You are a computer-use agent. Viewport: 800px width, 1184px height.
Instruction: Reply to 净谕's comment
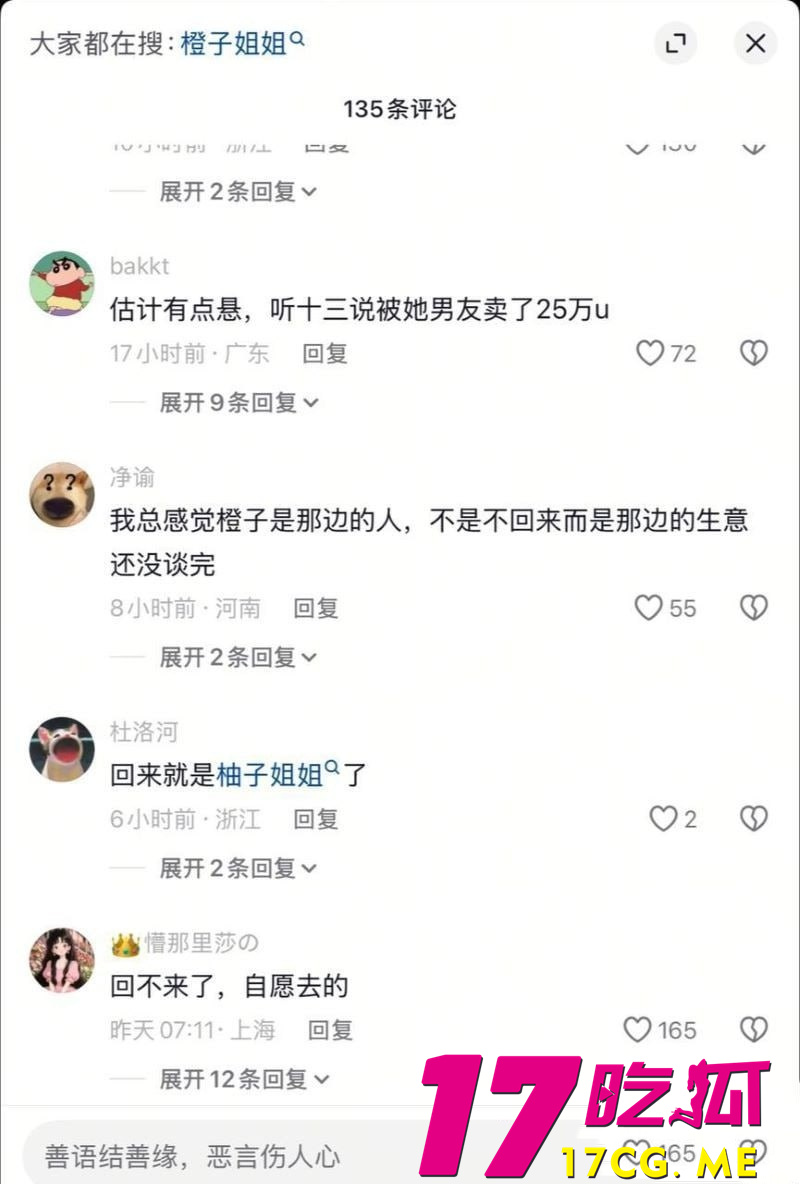coord(316,608)
